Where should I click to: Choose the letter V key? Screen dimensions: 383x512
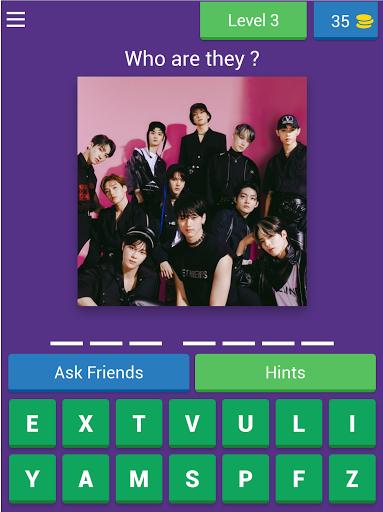[x=192, y=423]
